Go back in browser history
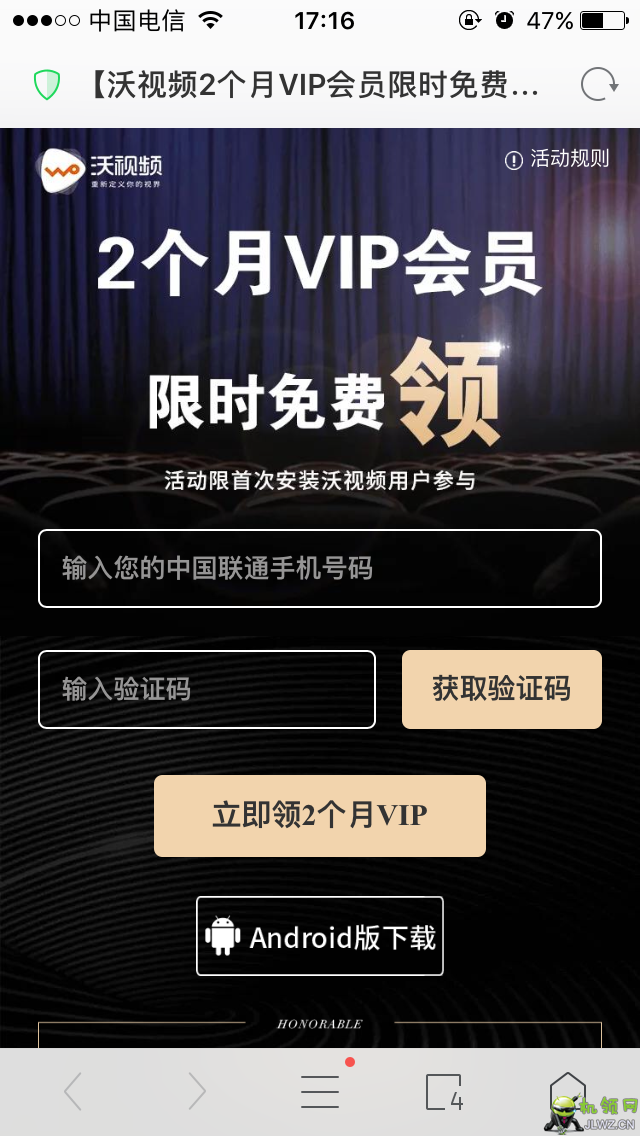 tap(72, 1092)
